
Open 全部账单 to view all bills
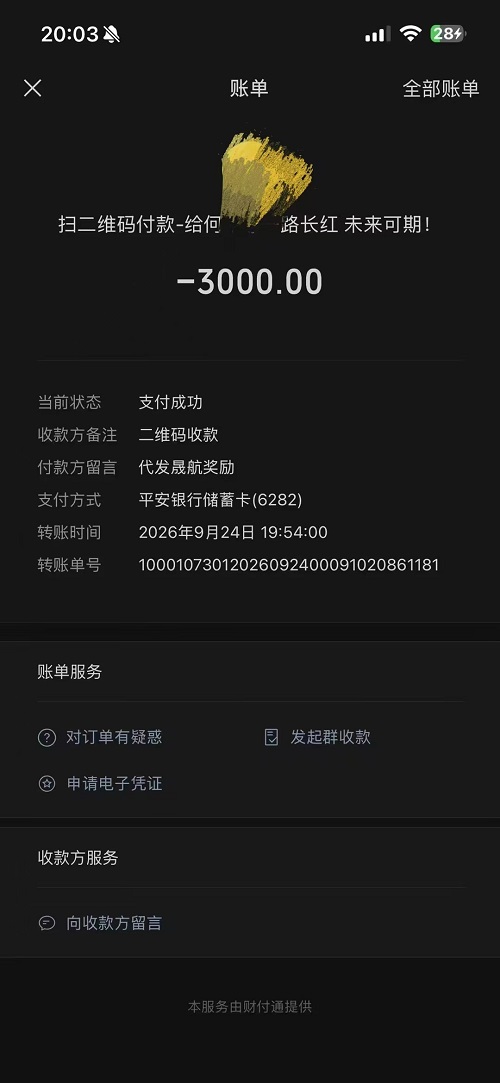point(441,88)
